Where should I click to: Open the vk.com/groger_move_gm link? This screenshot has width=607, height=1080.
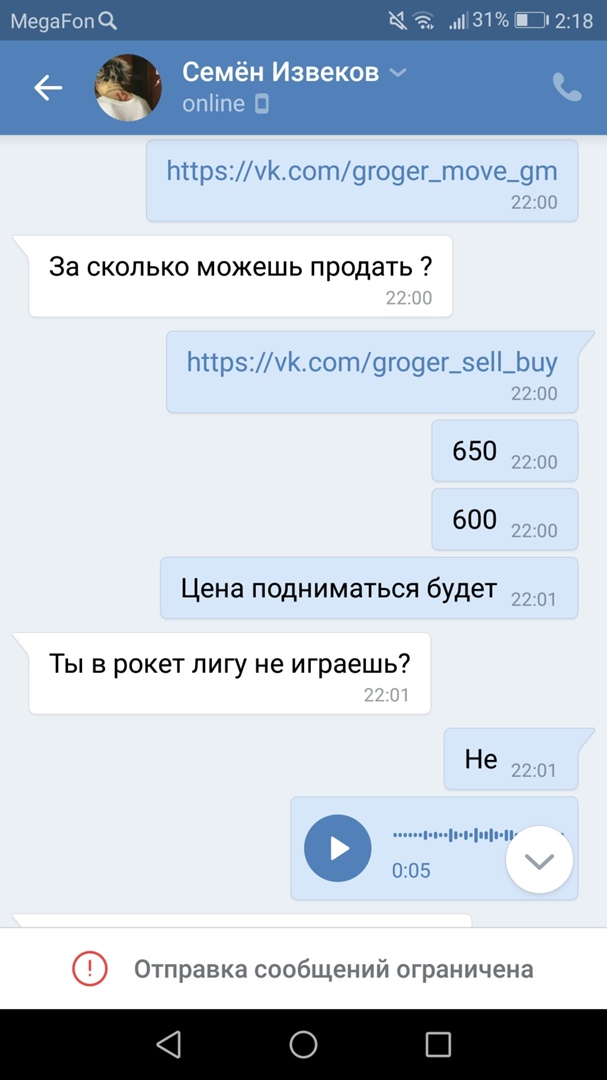361,171
